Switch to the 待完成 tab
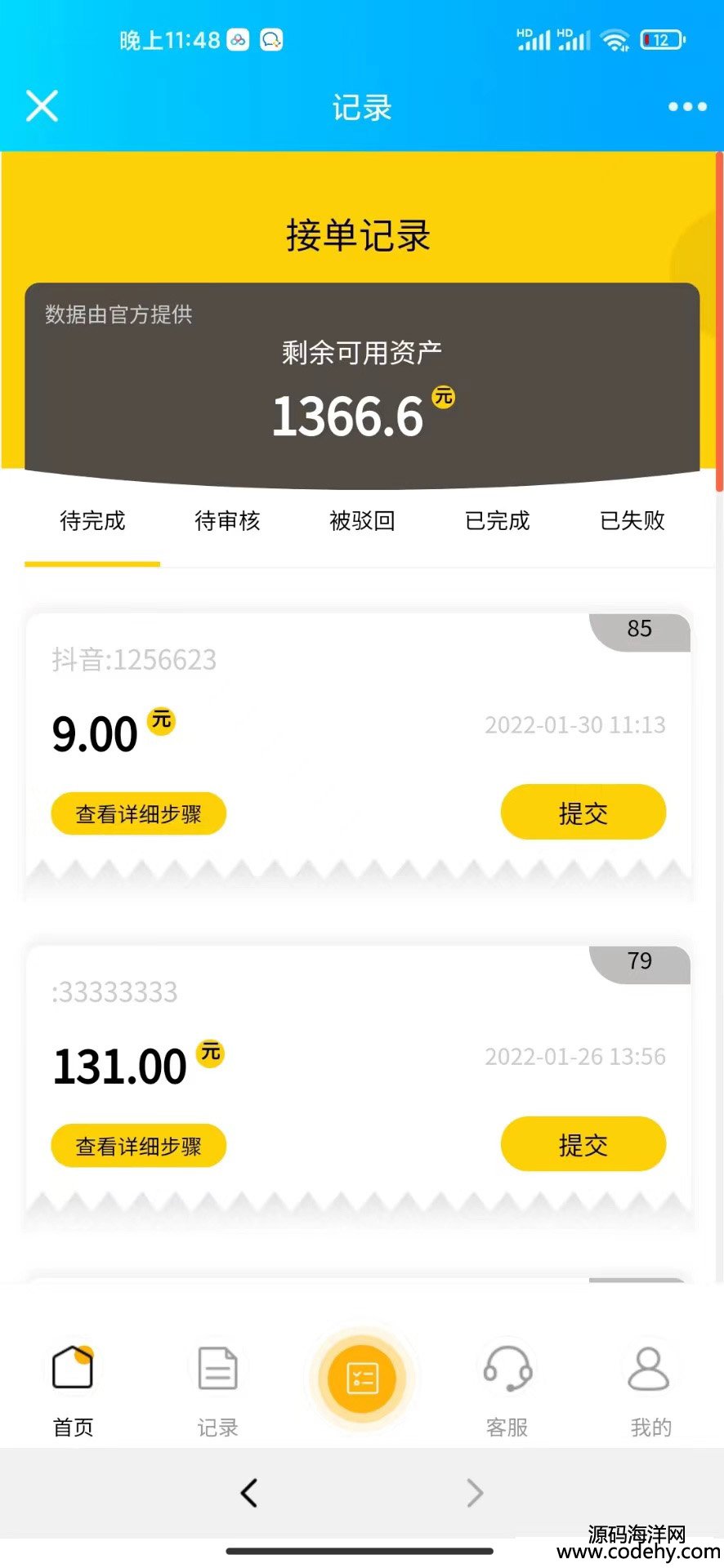 point(92,521)
